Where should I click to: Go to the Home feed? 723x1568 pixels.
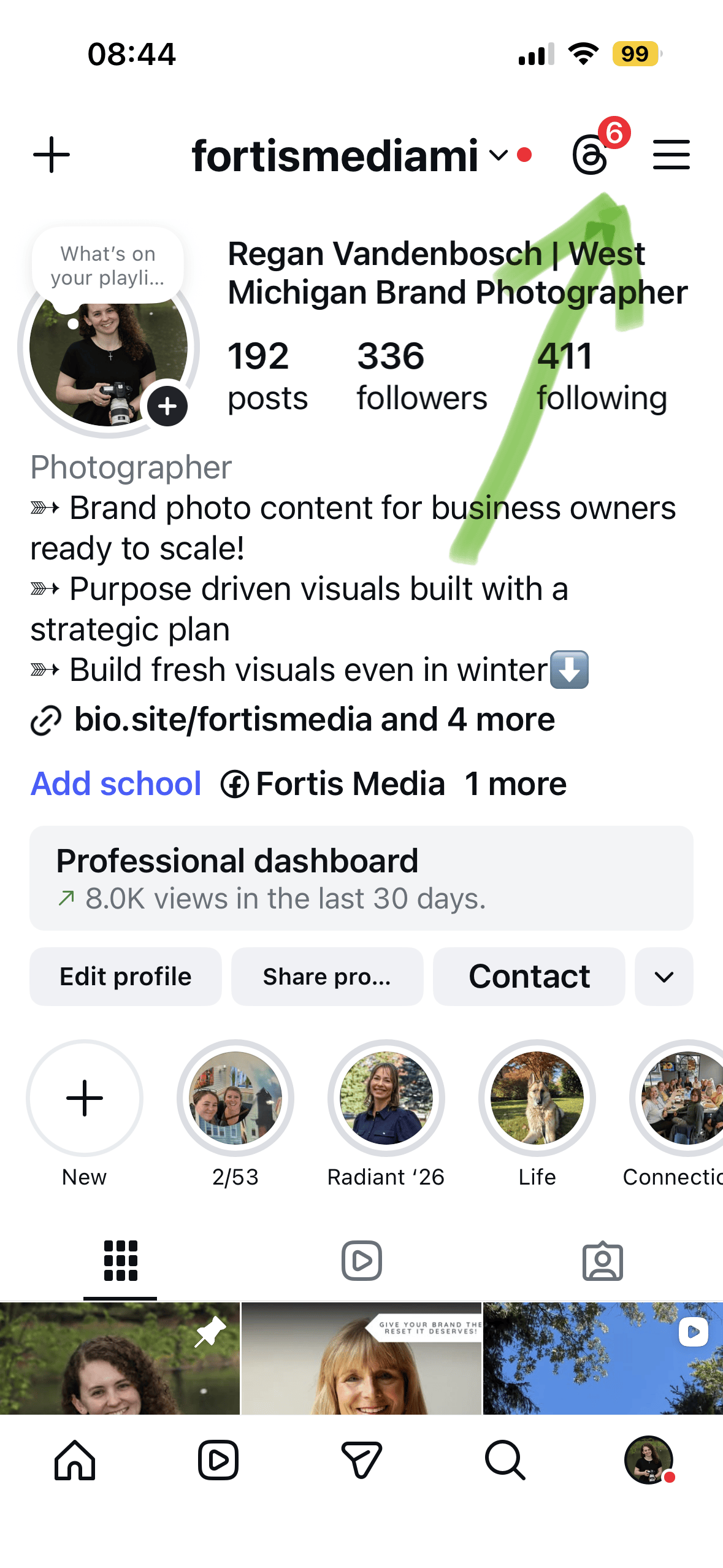(x=75, y=1460)
